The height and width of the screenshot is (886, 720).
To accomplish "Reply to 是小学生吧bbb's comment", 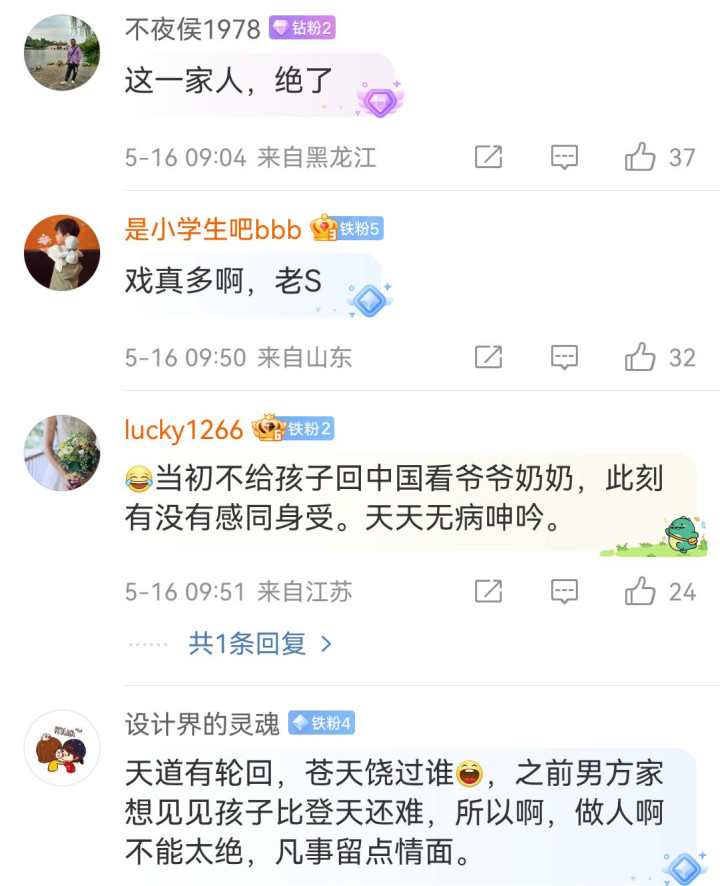I will (565, 357).
